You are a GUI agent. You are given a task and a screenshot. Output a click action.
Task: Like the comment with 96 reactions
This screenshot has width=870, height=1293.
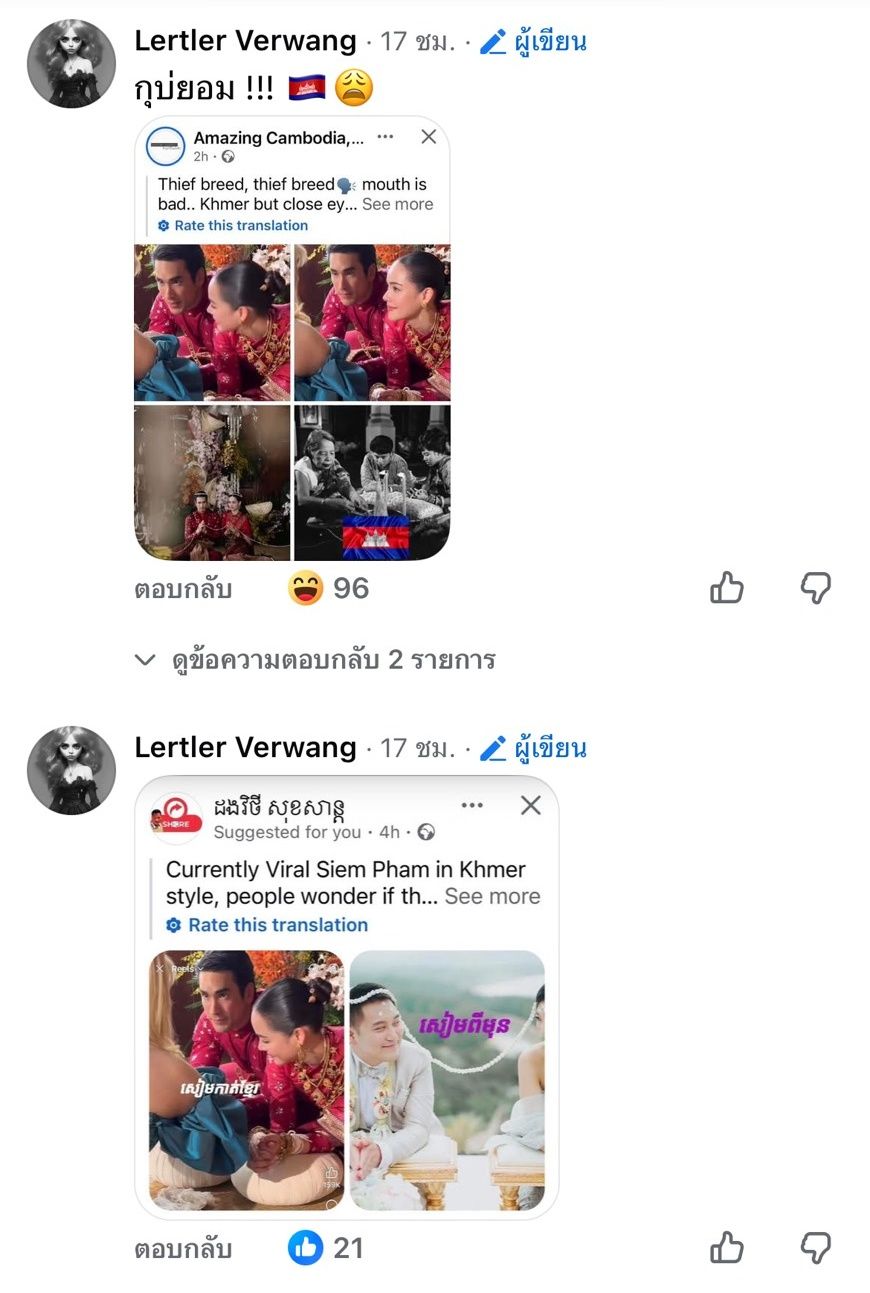click(x=727, y=589)
